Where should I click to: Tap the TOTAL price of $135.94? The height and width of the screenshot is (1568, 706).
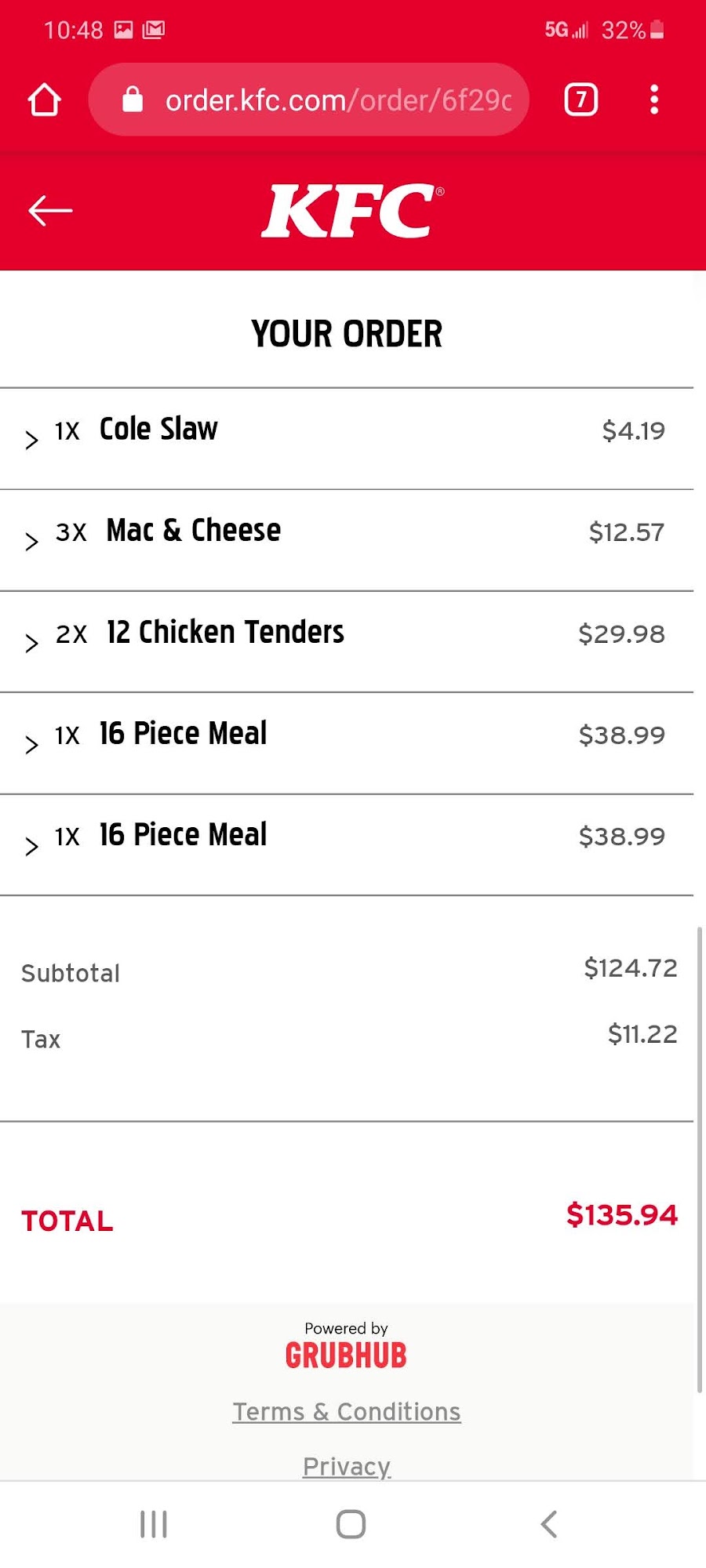622,1215
